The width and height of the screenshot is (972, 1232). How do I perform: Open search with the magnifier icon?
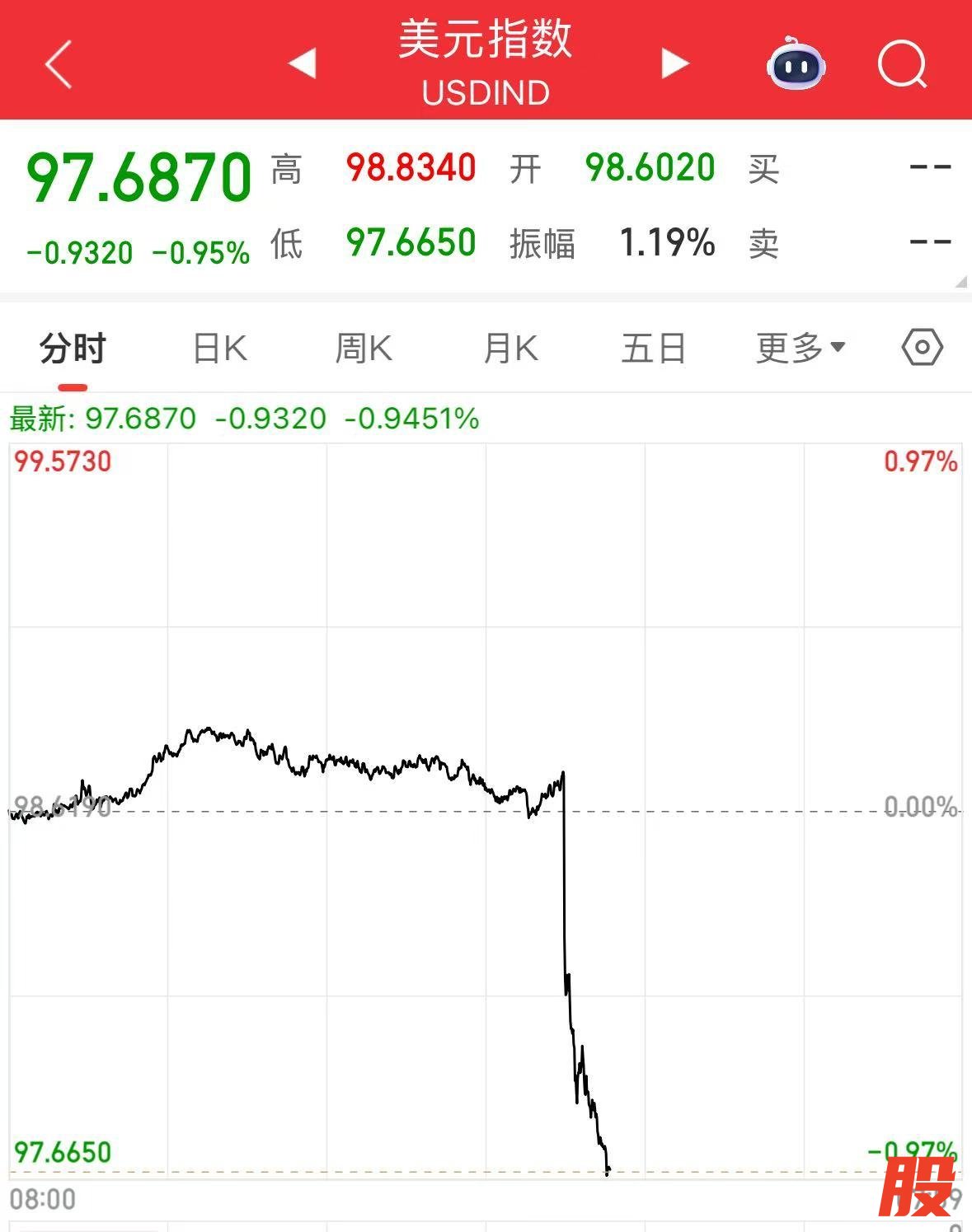click(902, 63)
